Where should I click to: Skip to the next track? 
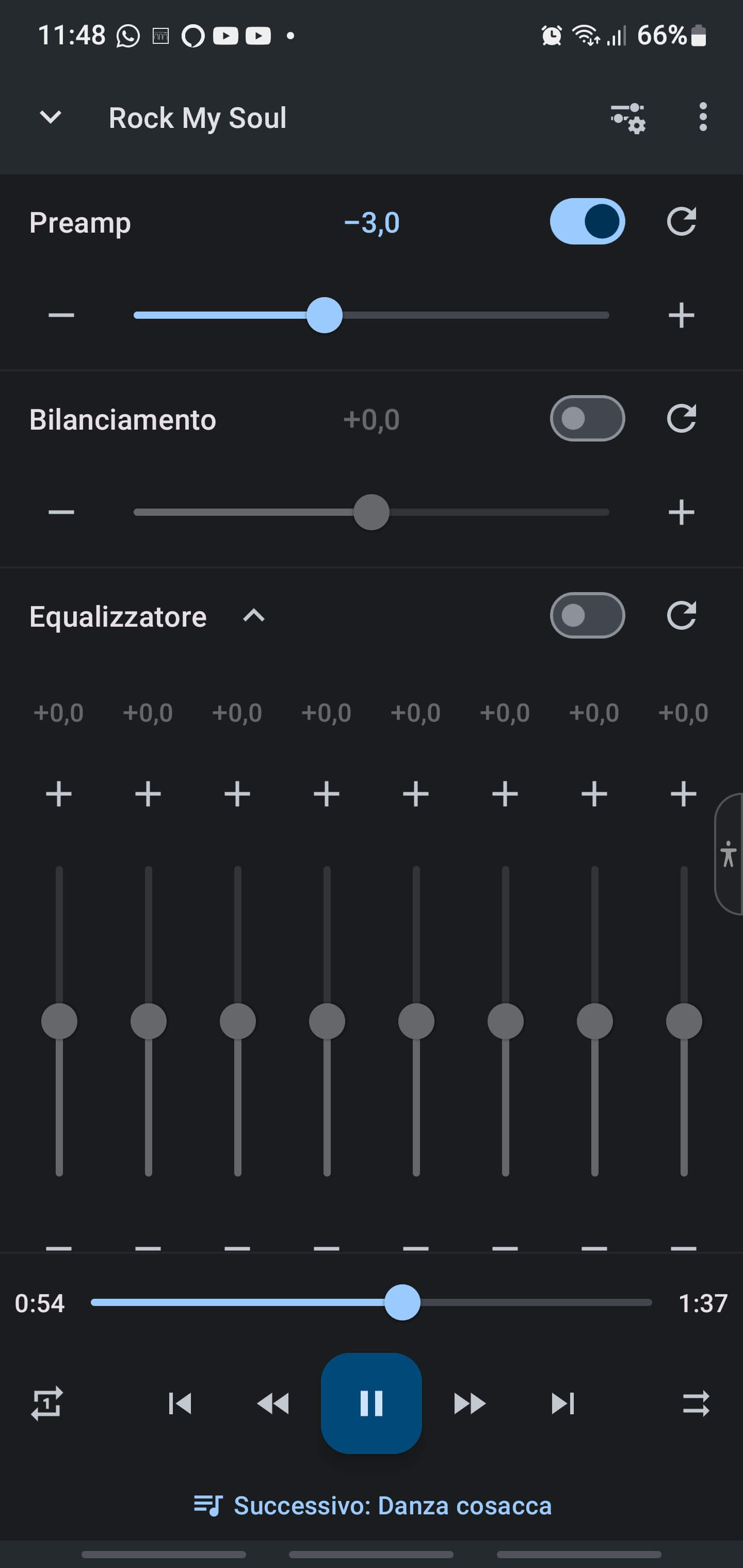(563, 1403)
